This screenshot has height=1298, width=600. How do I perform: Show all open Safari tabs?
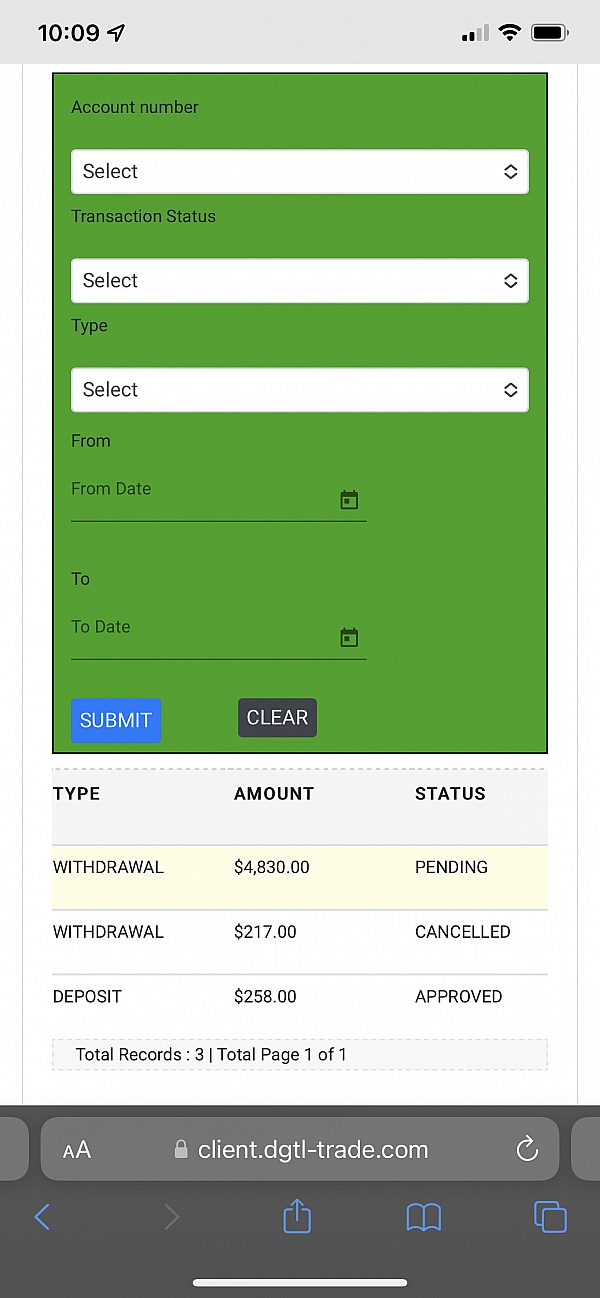550,1217
